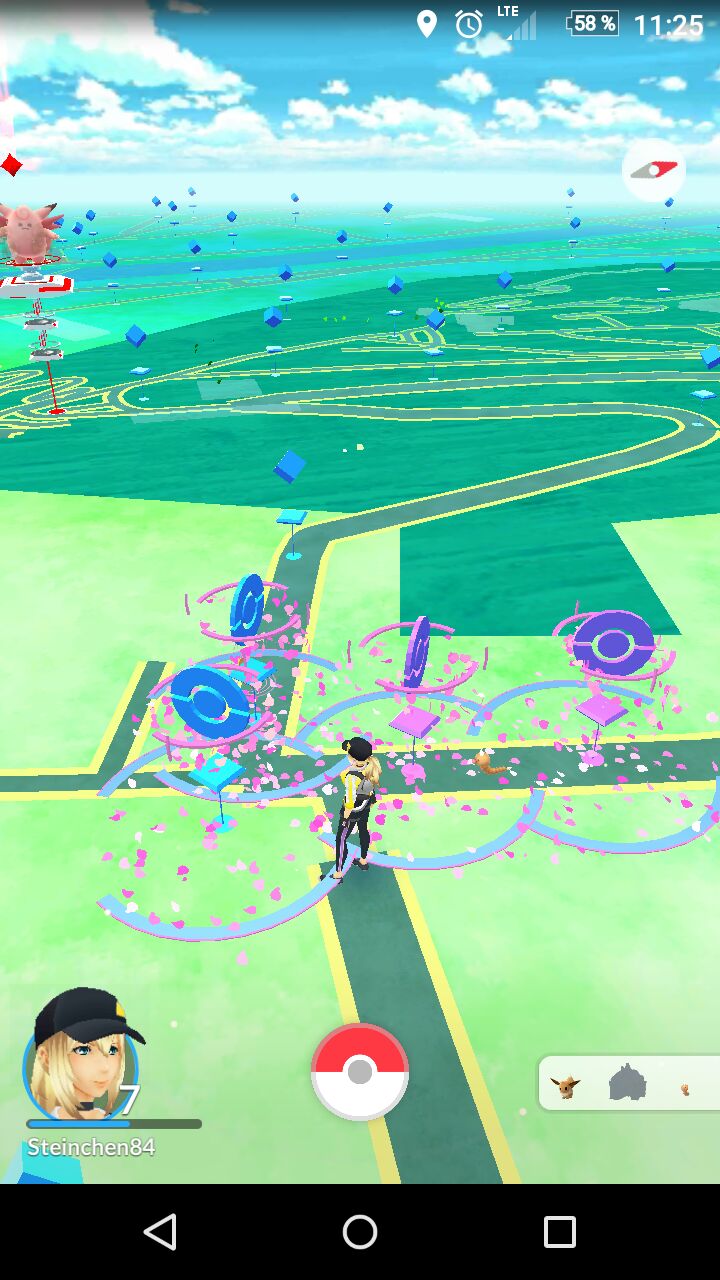Image resolution: width=720 pixels, height=1280 pixels.
Task: Open the Poké Ball main menu
Action: tap(360, 1072)
